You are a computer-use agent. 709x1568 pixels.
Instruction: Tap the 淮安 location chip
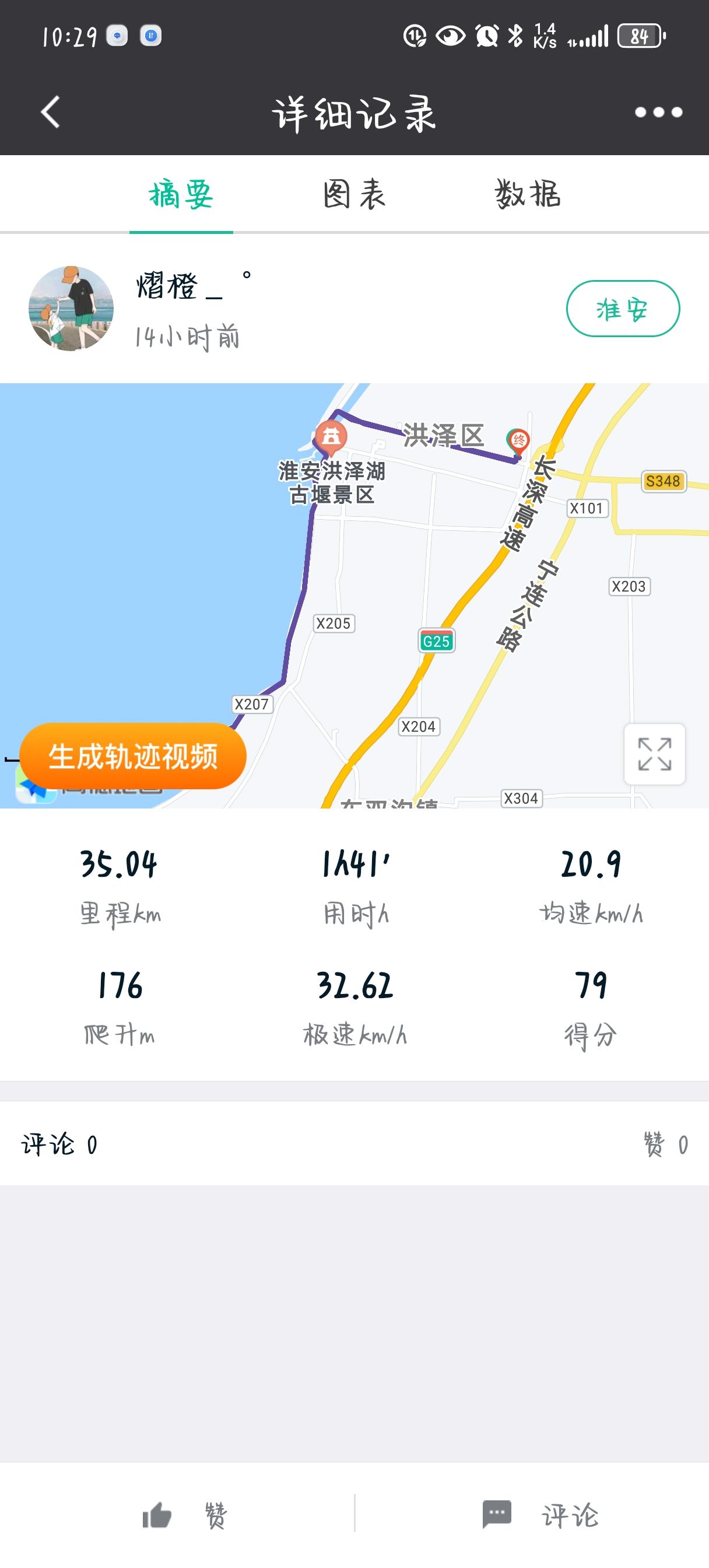tap(623, 309)
